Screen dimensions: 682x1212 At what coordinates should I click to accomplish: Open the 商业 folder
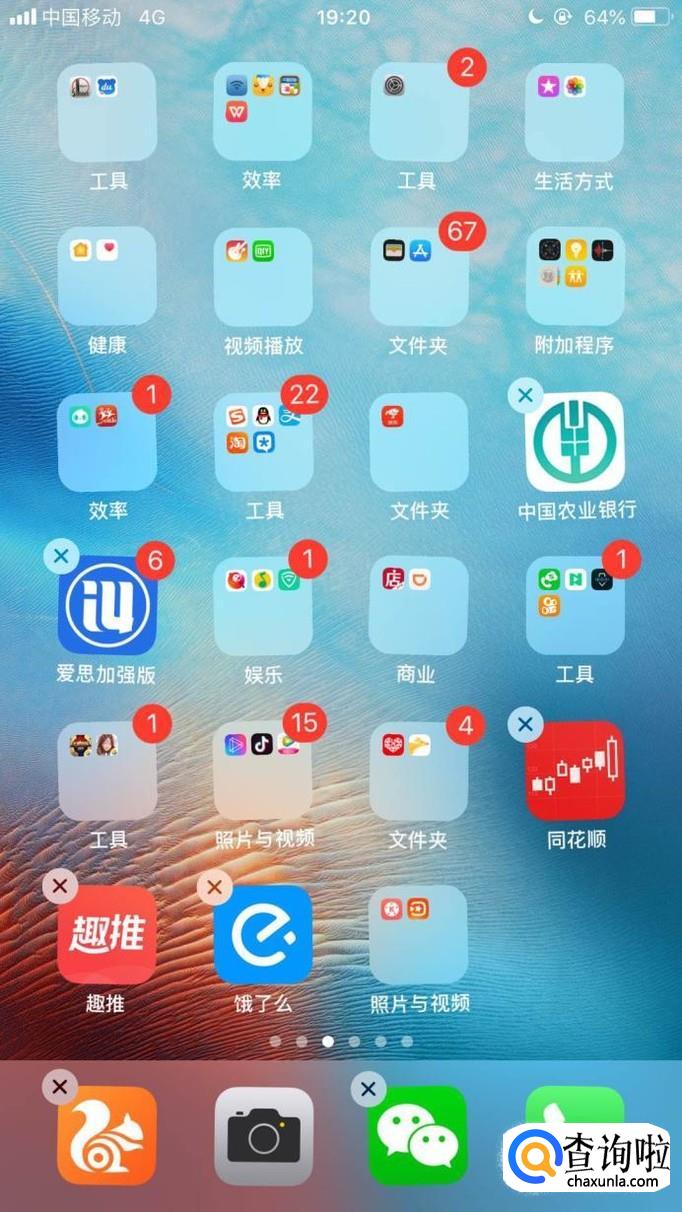[418, 605]
